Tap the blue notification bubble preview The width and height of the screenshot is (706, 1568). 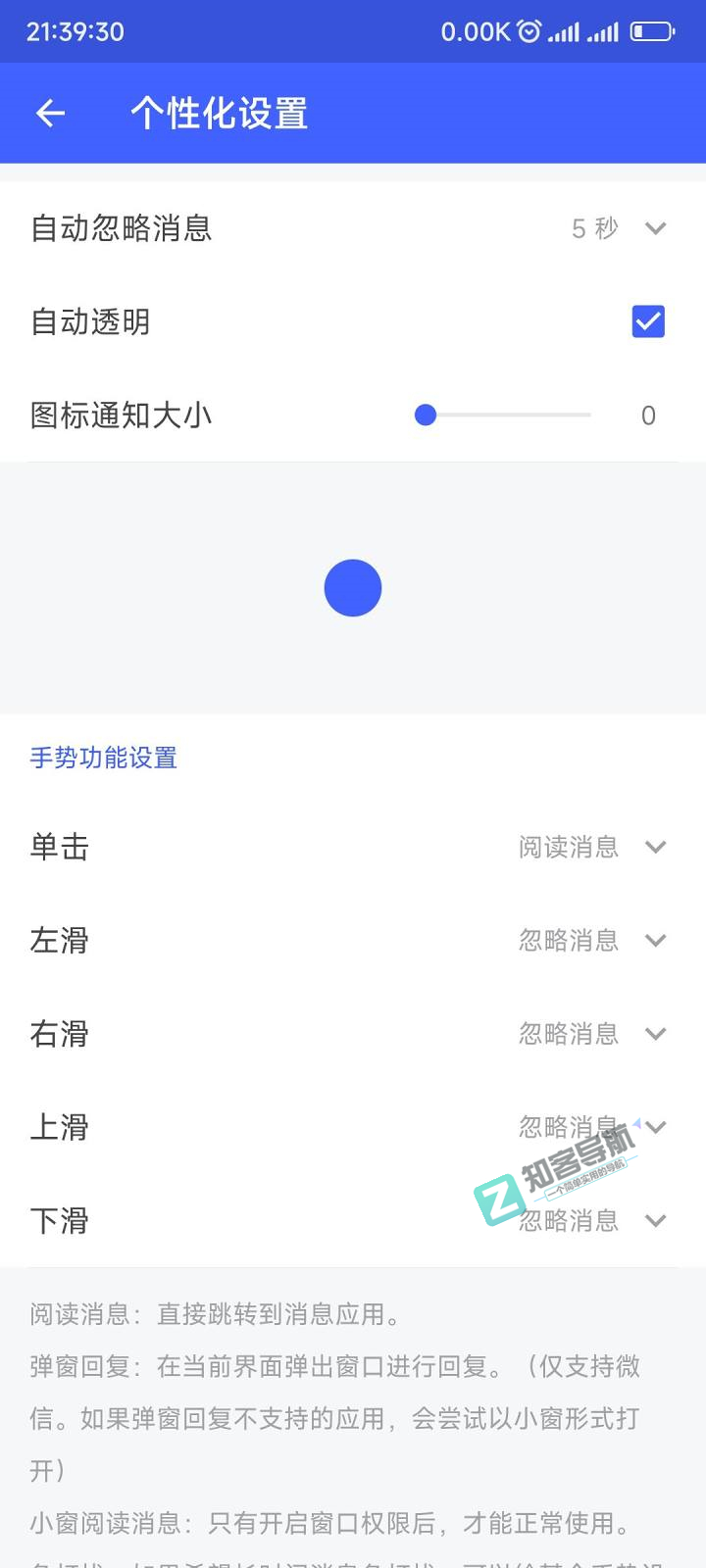pos(353,588)
